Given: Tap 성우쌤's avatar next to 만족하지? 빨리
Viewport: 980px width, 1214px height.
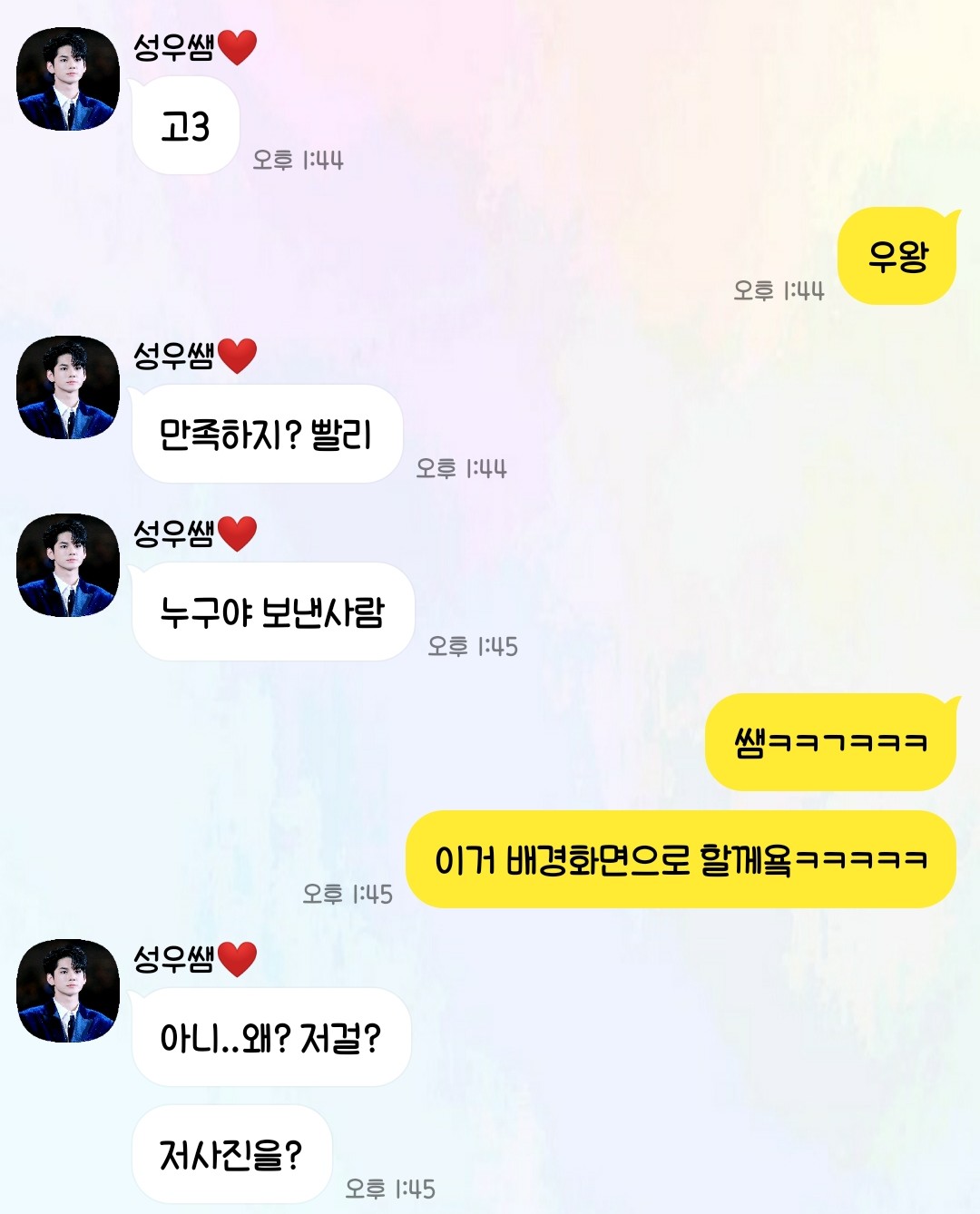Looking at the screenshot, I should click(68, 387).
